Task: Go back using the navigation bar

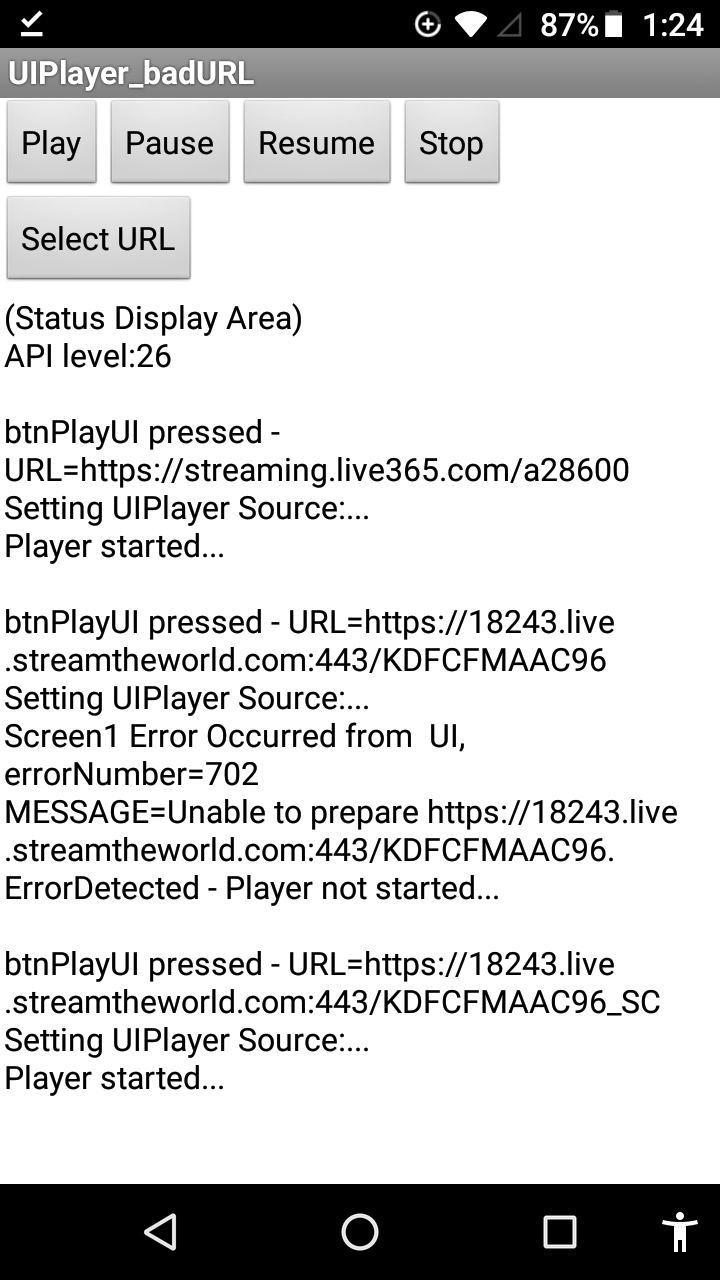Action: click(160, 1231)
